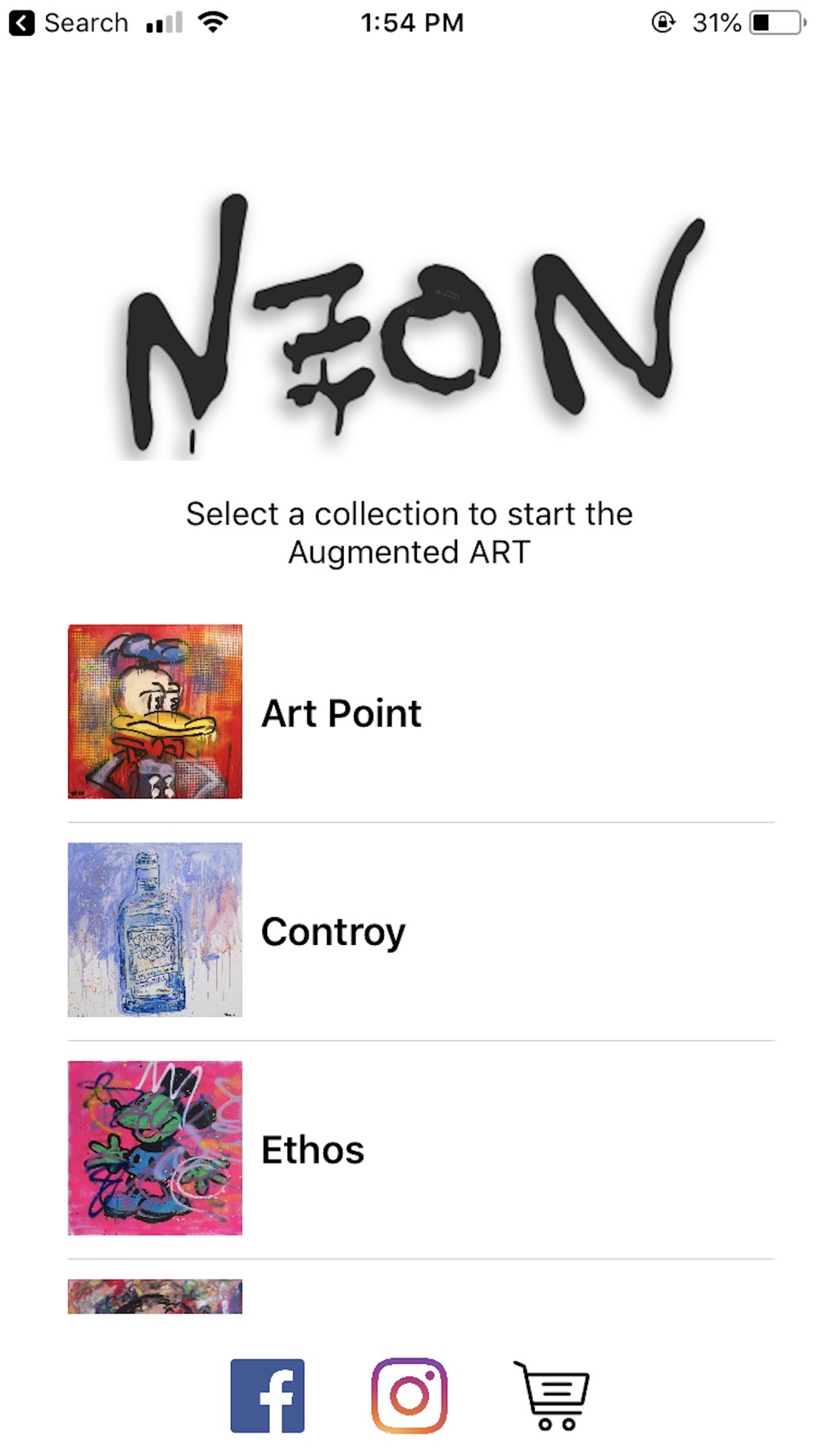
Task: Select the Controy collection
Action: tap(420, 931)
